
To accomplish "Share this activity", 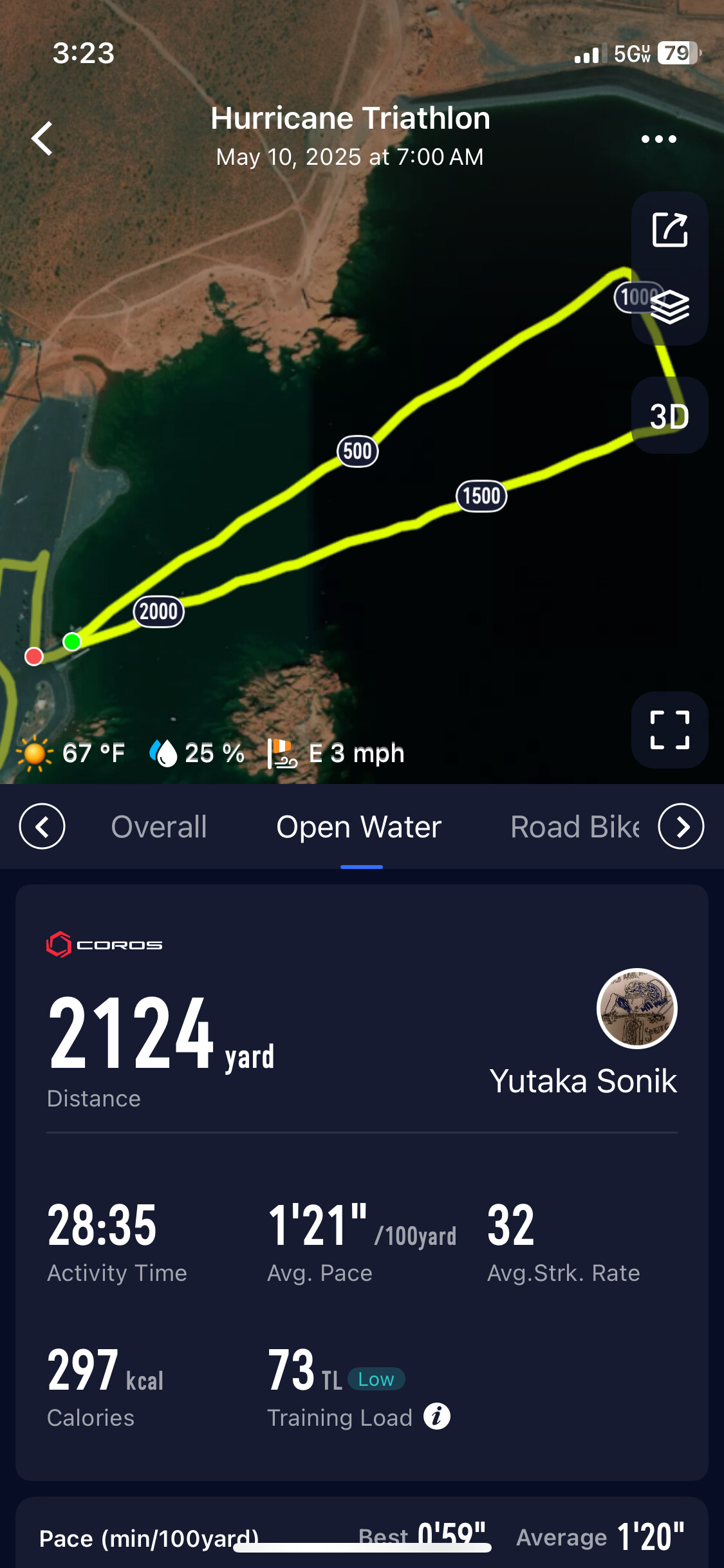I will click(670, 230).
